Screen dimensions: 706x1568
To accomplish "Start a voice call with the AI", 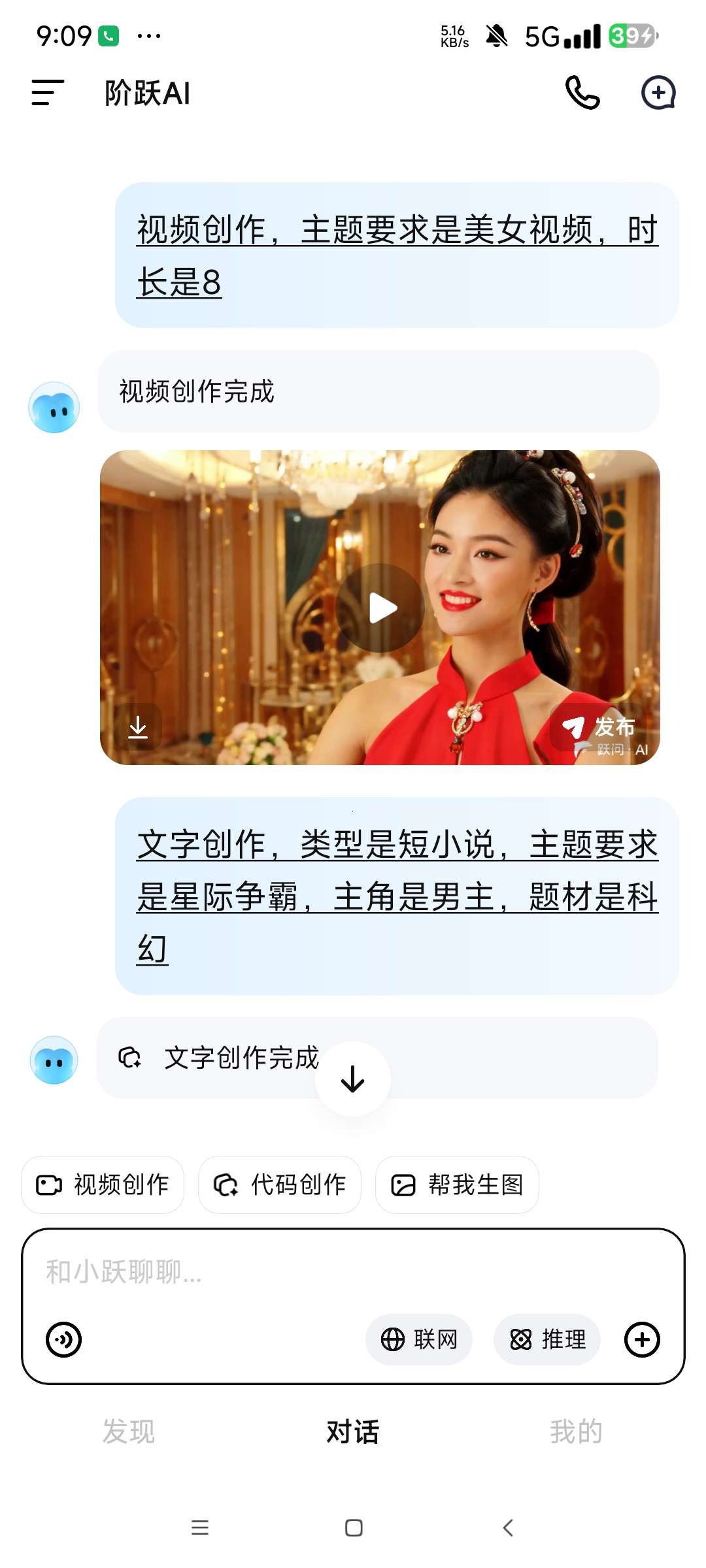I will (582, 93).
